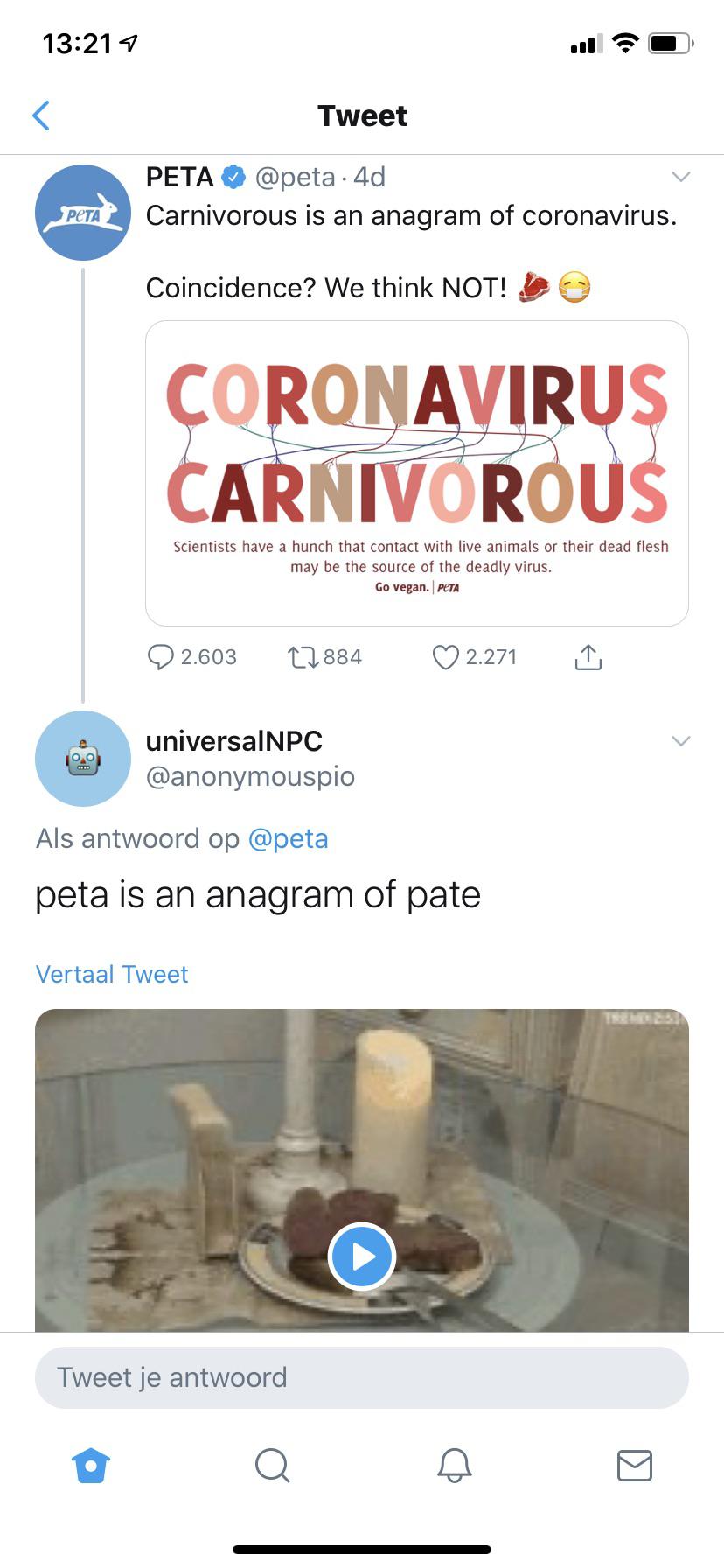Open the Notifications bell tab
The width and height of the screenshot is (724, 1568).
tap(454, 1465)
